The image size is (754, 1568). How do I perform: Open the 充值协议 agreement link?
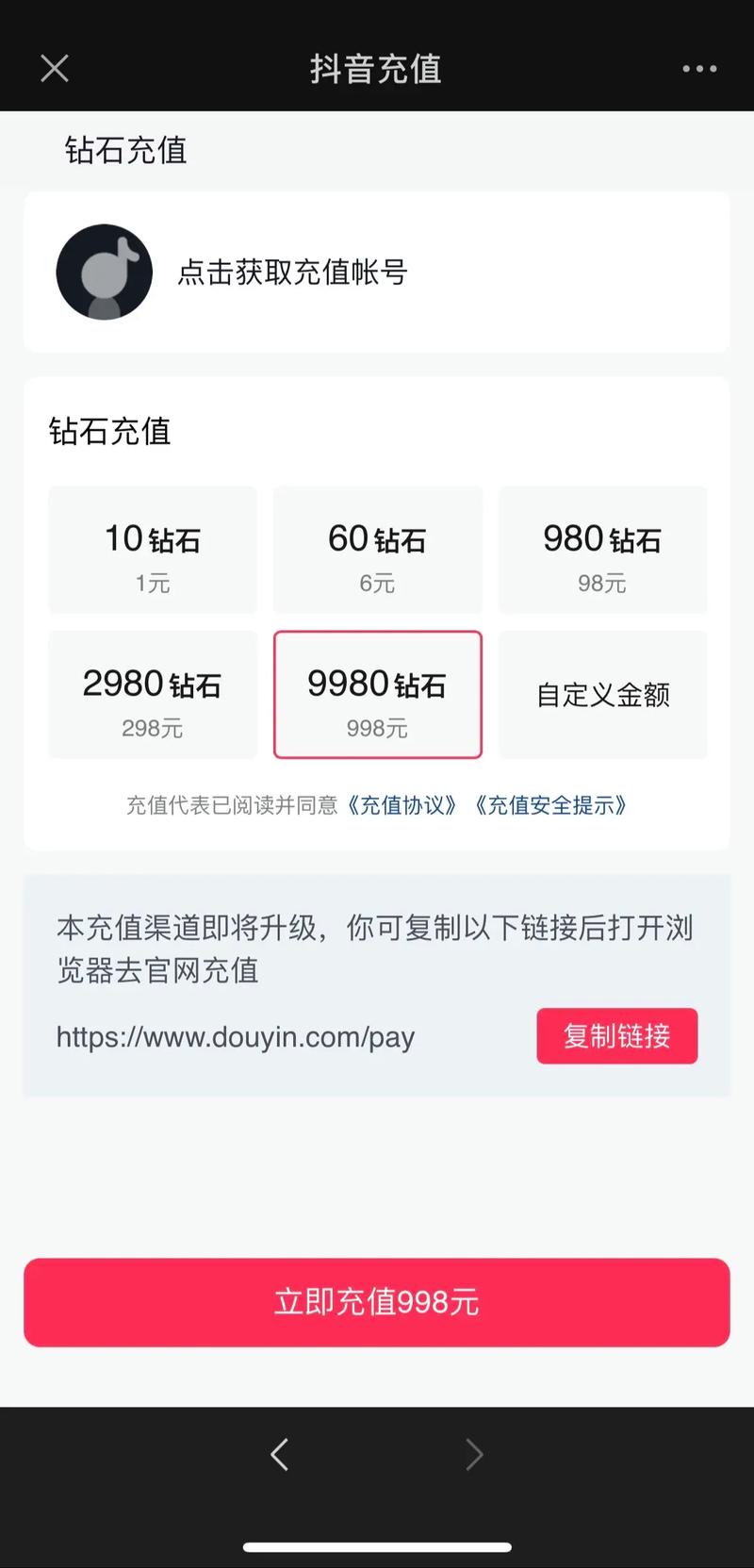(x=403, y=806)
